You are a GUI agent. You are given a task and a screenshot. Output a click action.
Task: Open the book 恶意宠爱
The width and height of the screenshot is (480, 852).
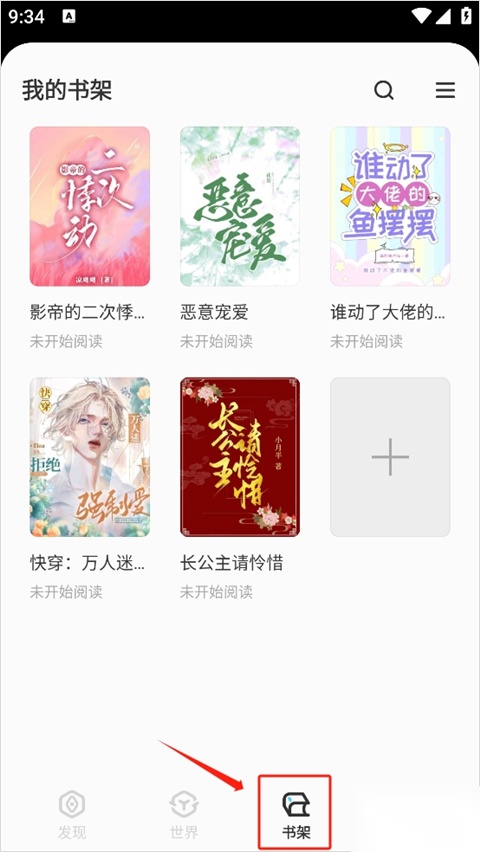[240, 206]
